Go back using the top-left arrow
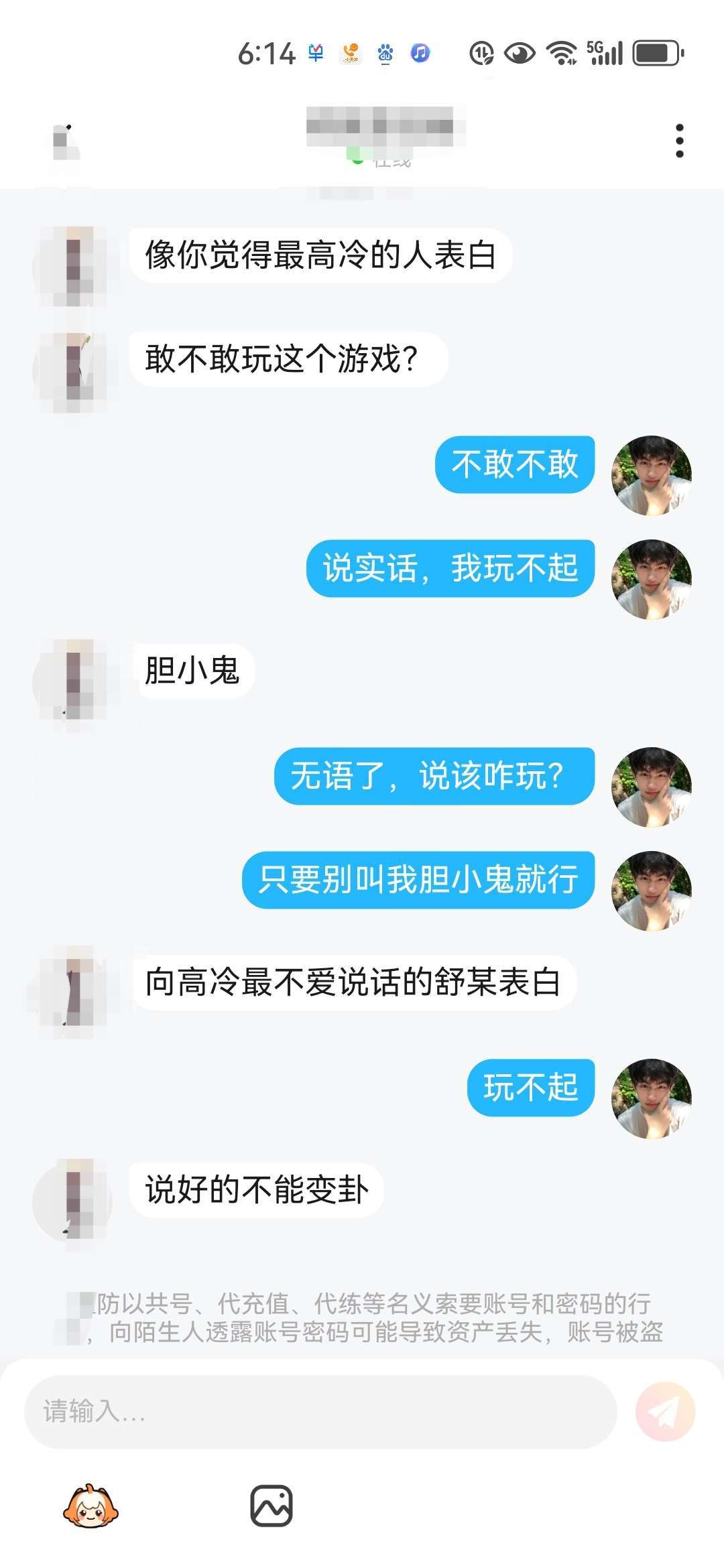This screenshot has width=724, height=1568. [66, 141]
